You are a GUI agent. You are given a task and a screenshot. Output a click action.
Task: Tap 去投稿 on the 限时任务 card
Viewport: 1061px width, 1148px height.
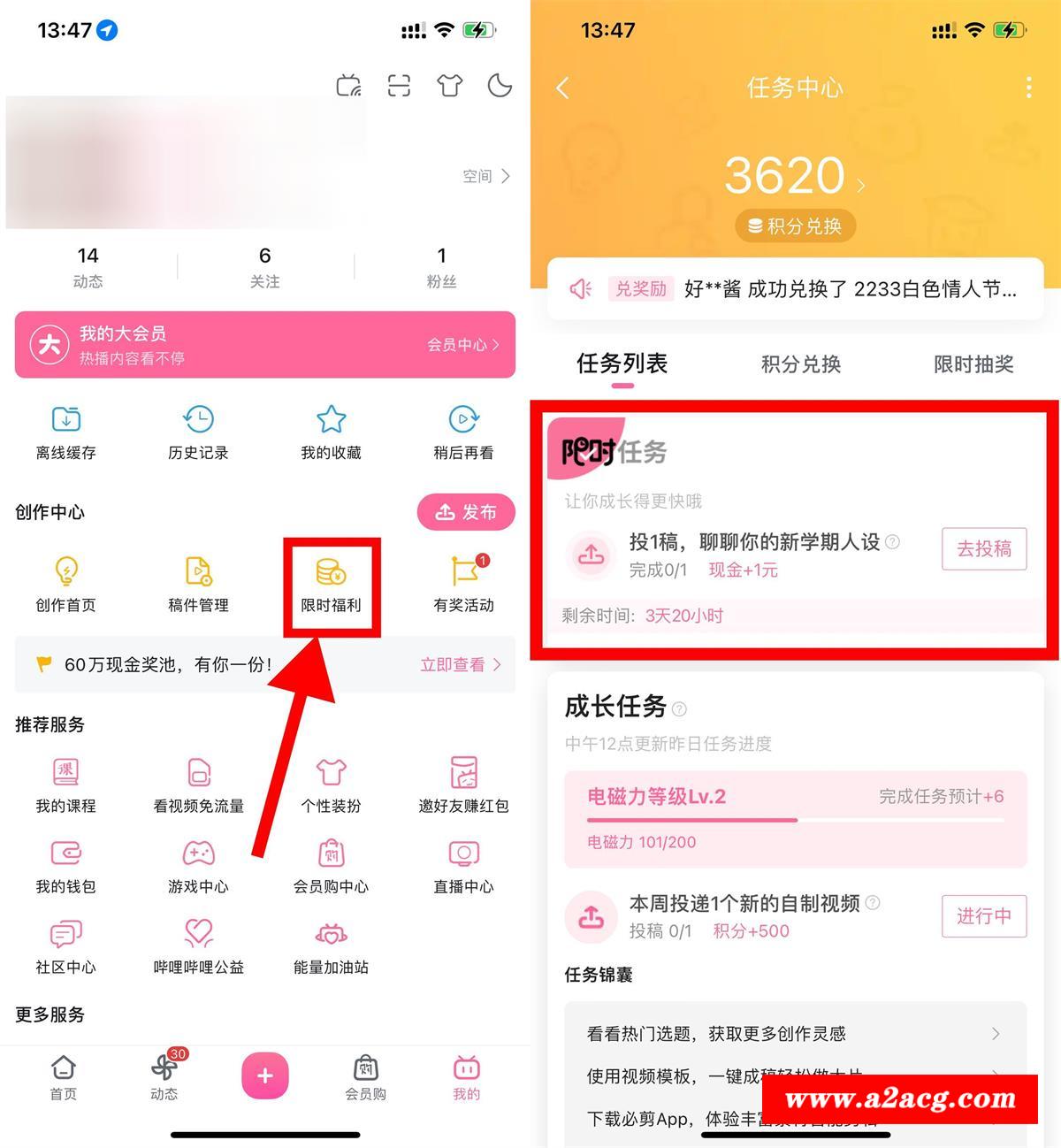tap(983, 548)
